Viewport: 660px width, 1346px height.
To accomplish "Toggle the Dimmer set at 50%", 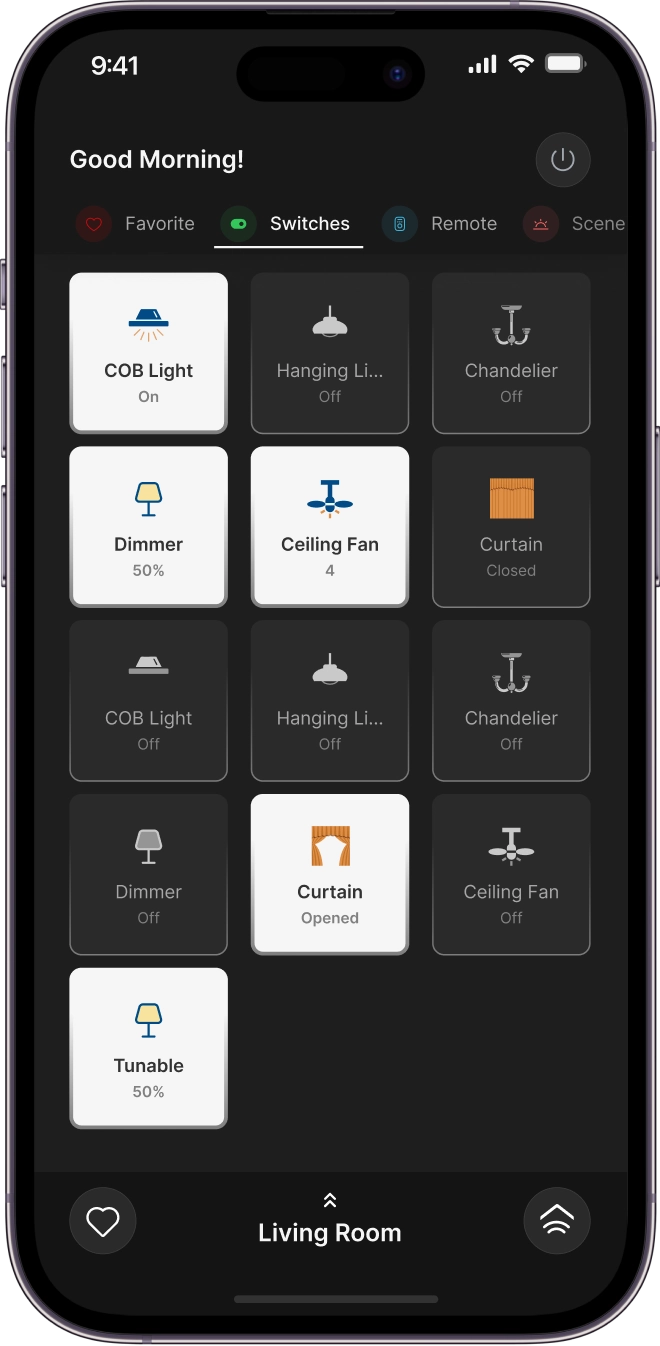I will 148,526.
